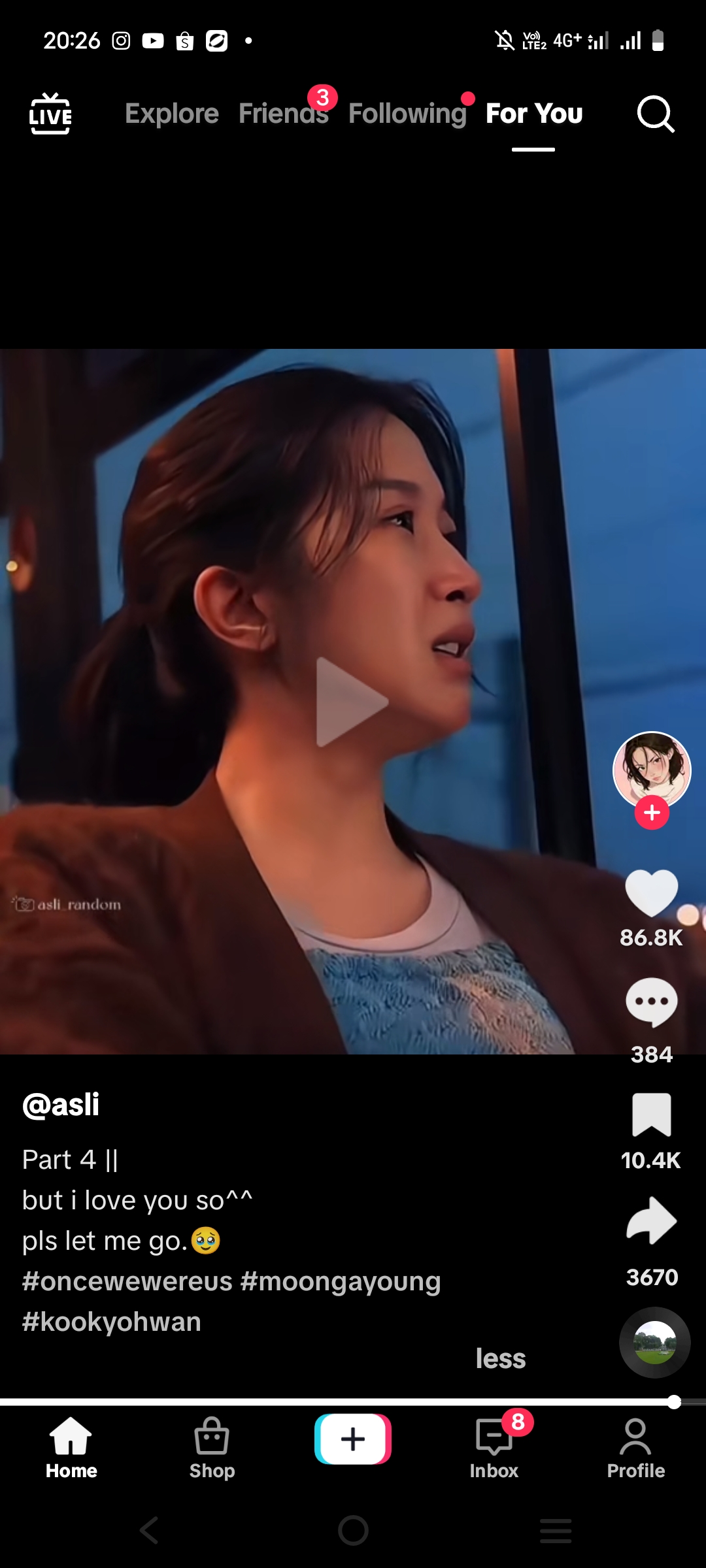Image resolution: width=706 pixels, height=1568 pixels.
Task: Open the search magnifier
Action: click(655, 114)
